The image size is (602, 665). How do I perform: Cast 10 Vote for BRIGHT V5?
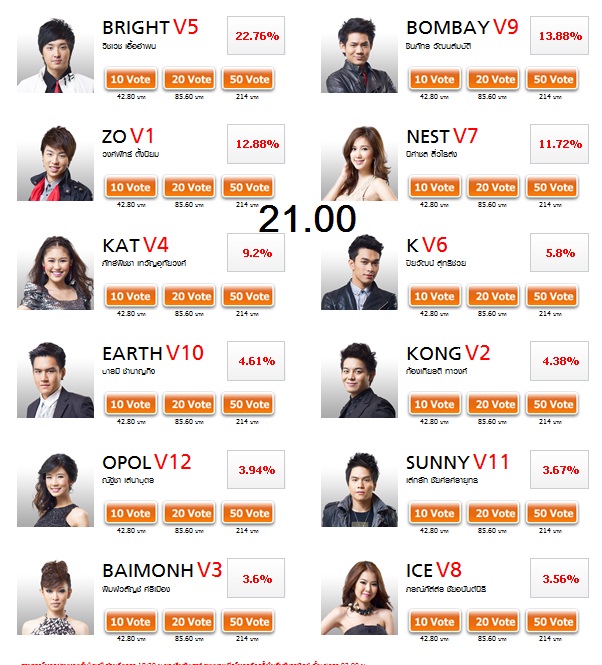(130, 79)
